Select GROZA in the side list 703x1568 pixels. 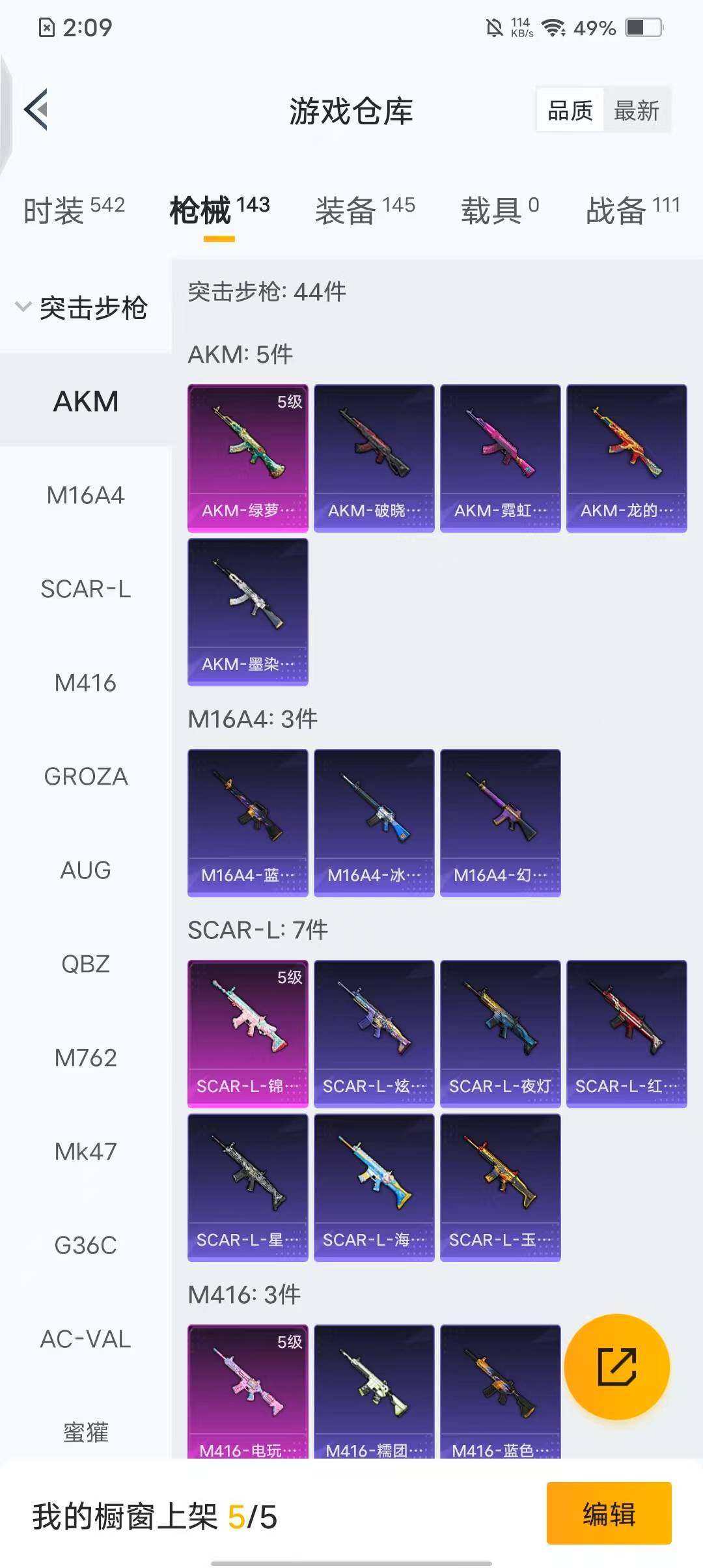click(85, 777)
